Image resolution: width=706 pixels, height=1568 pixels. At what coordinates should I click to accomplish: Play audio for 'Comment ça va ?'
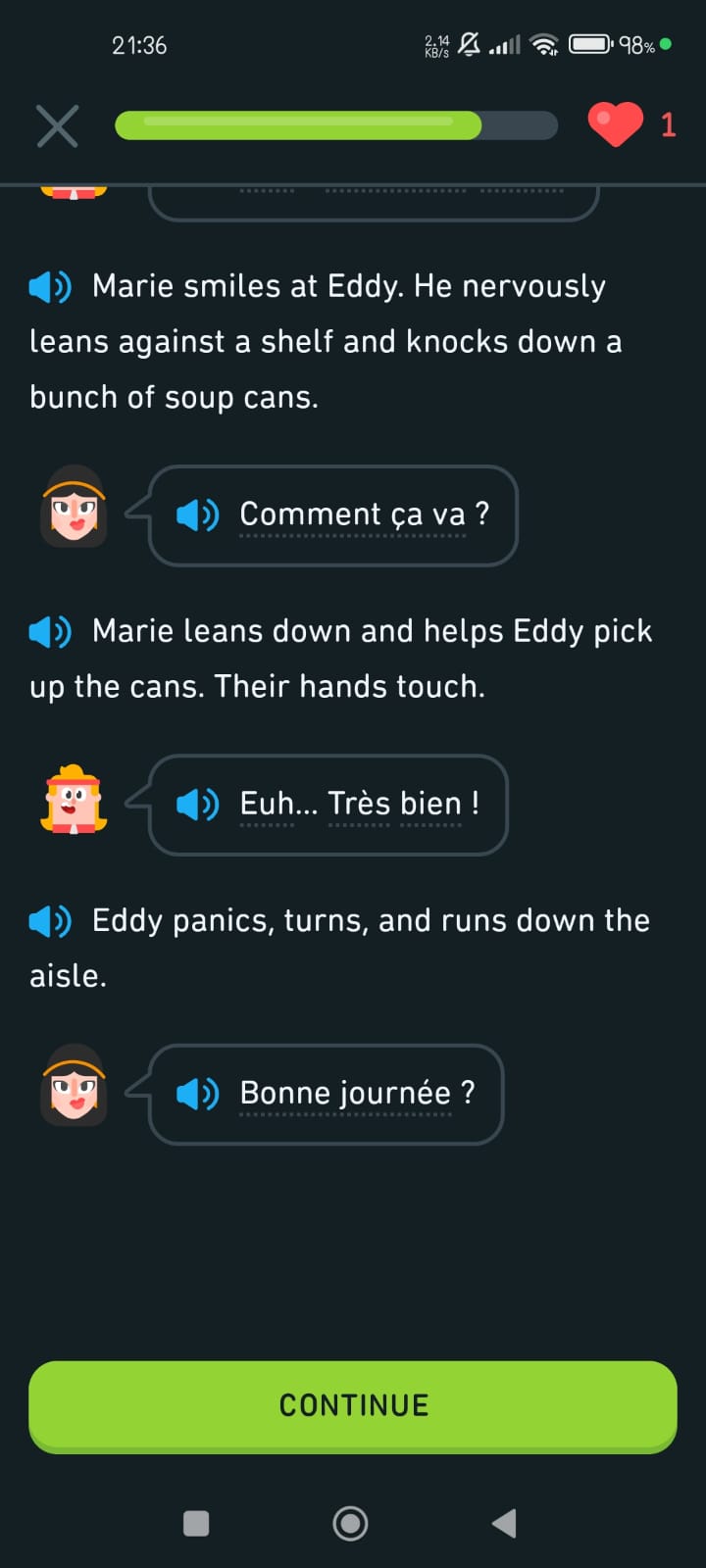pyautogui.click(x=197, y=514)
